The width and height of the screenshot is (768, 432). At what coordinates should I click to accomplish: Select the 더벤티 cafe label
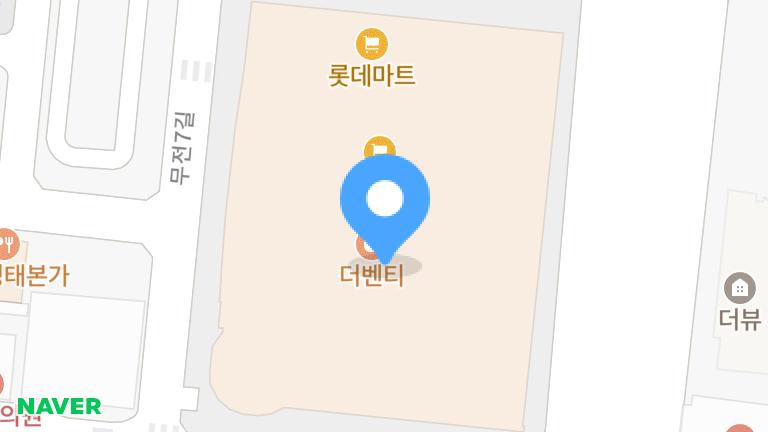[372, 276]
